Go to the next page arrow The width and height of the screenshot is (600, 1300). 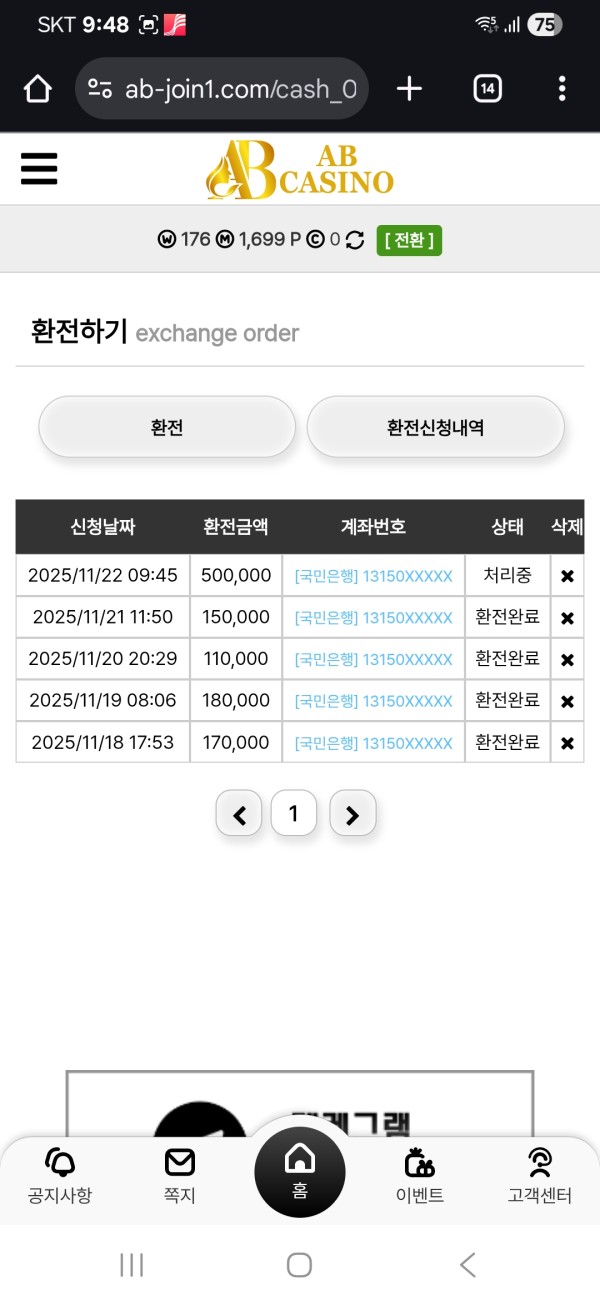tap(352, 814)
